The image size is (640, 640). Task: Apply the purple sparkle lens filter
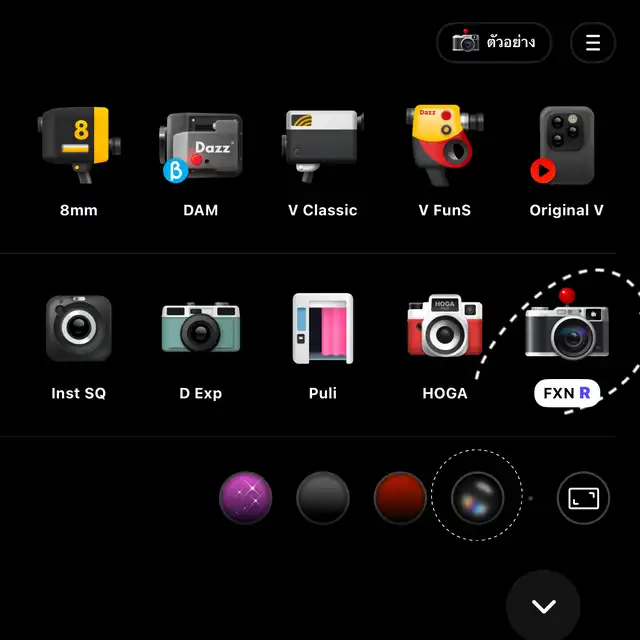(x=246, y=498)
